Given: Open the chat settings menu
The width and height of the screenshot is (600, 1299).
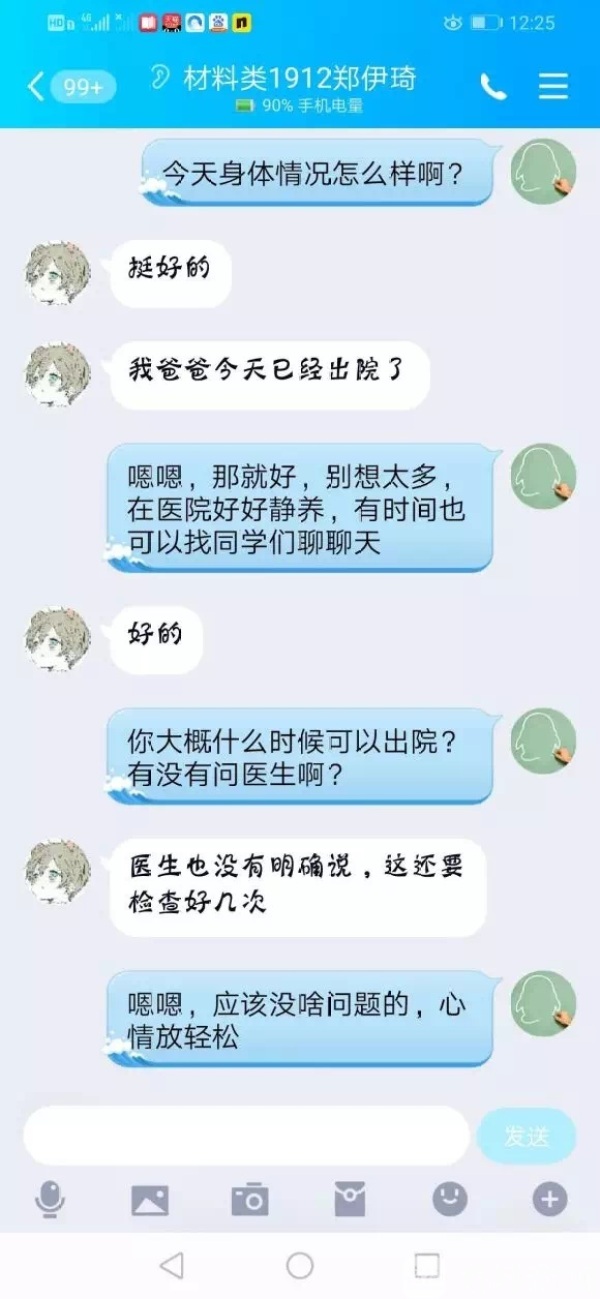Looking at the screenshot, I should click(553, 87).
